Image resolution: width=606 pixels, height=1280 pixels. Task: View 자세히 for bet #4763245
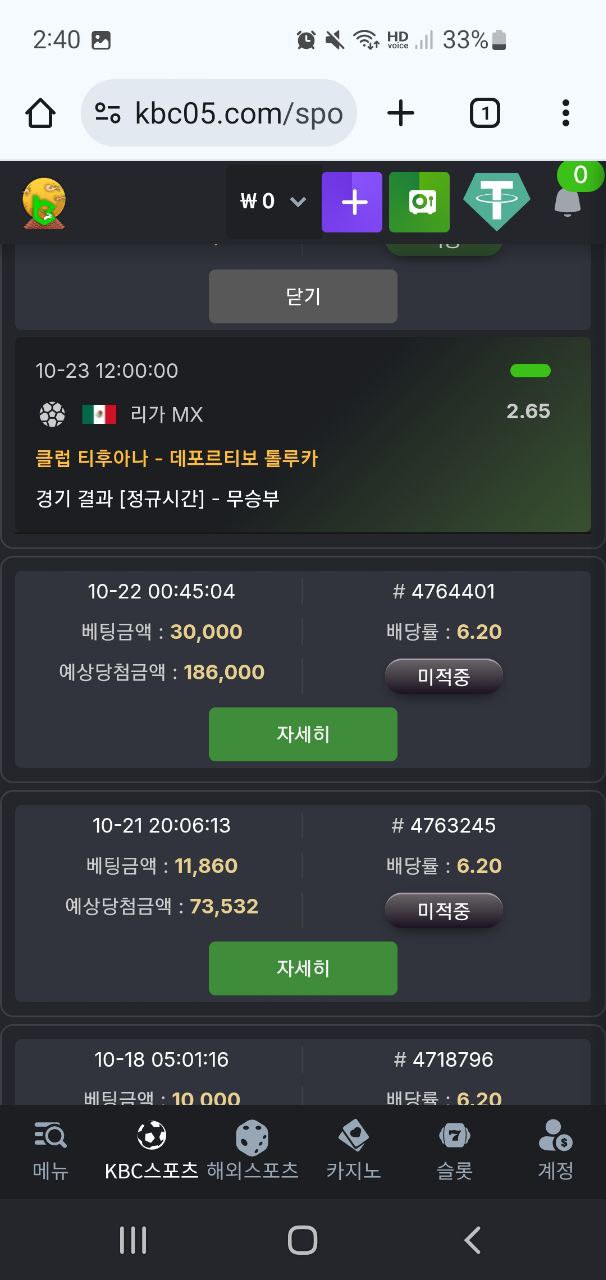coord(303,968)
